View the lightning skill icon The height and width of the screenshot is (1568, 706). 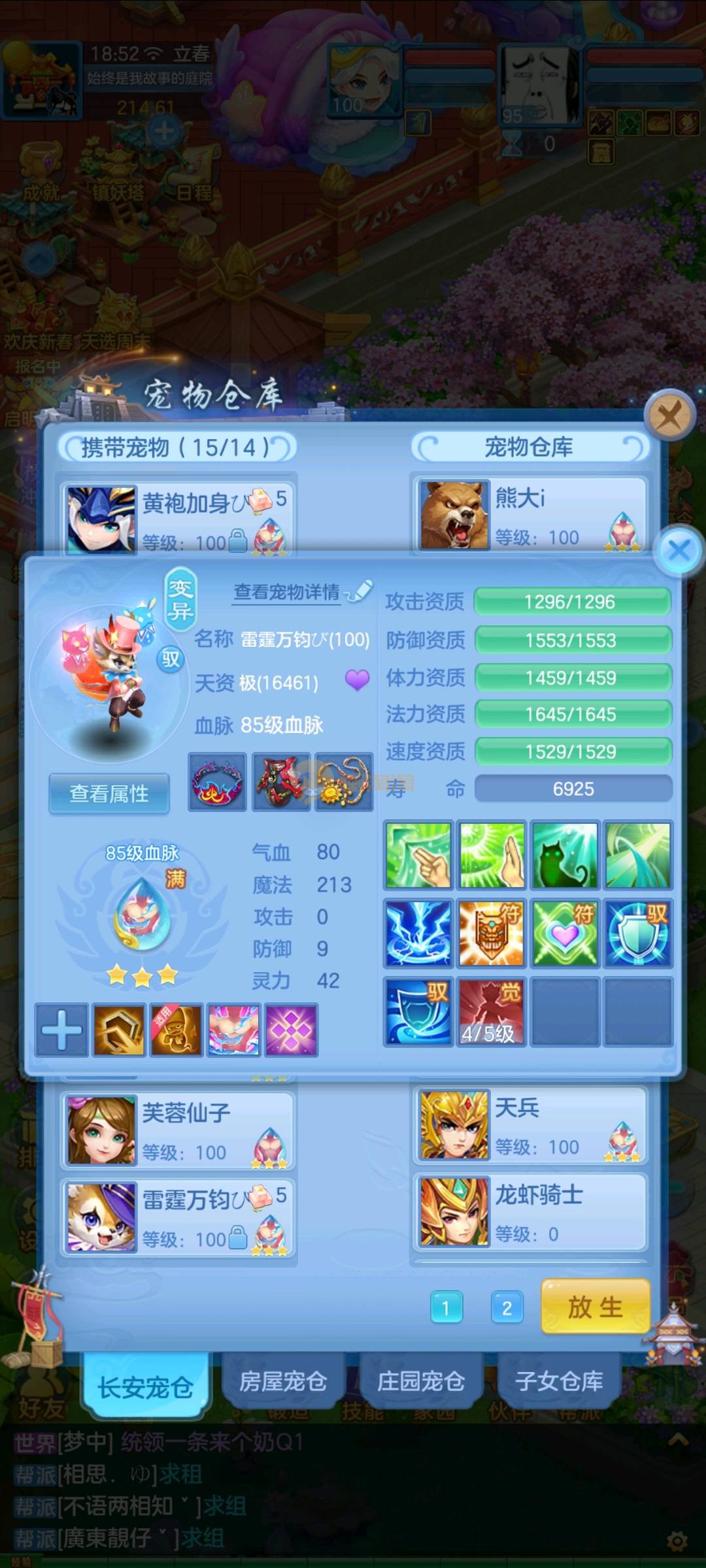click(418, 933)
